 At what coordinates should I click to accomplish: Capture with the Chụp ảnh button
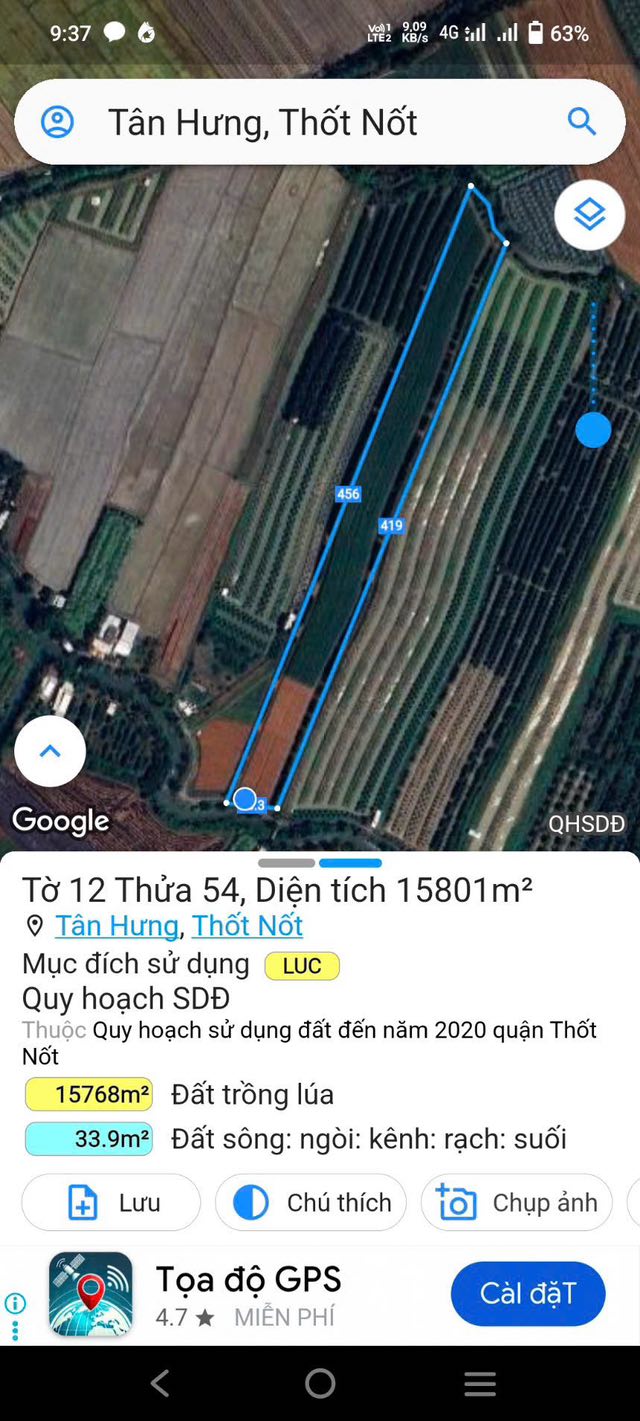click(x=516, y=1202)
